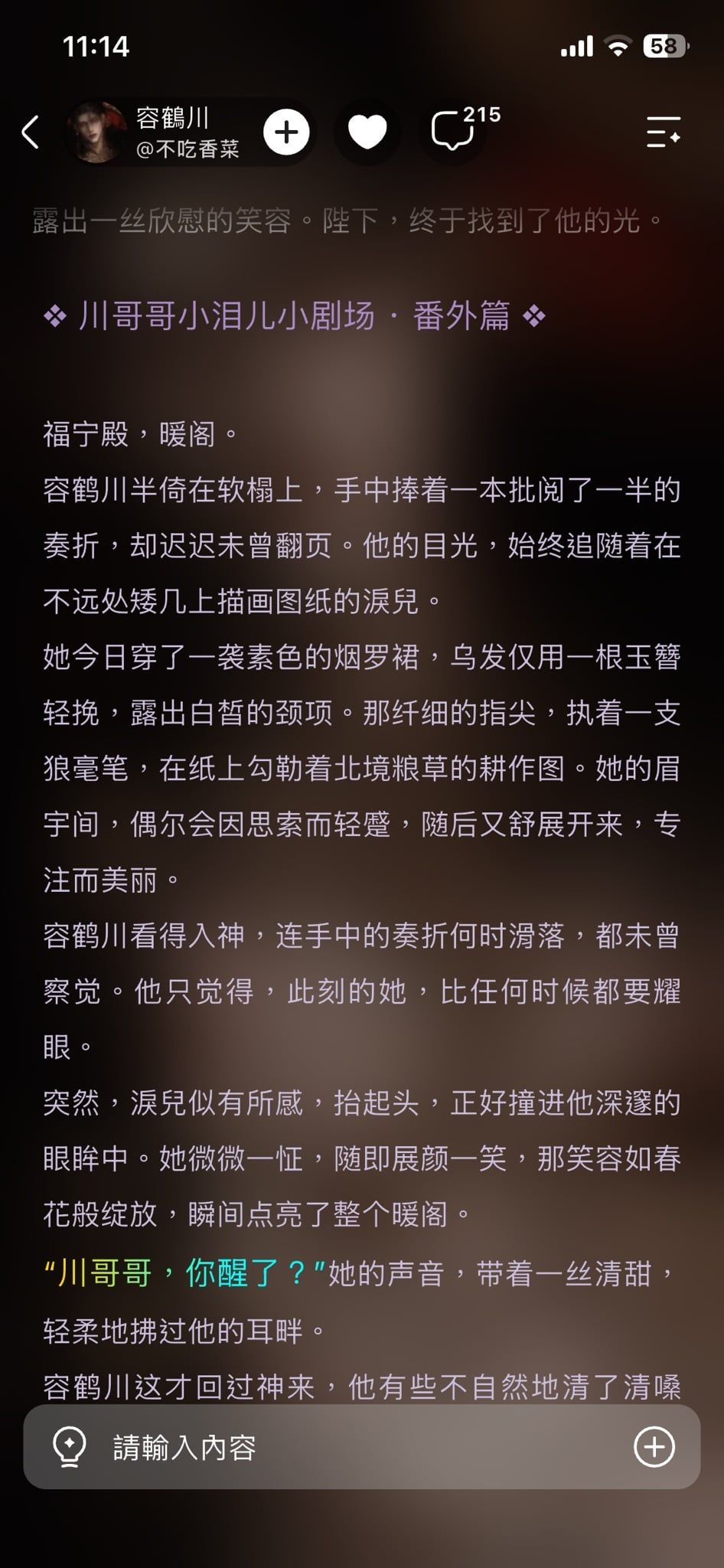
Task: Open more options with bottom plus icon
Action: pyautogui.click(x=654, y=1447)
